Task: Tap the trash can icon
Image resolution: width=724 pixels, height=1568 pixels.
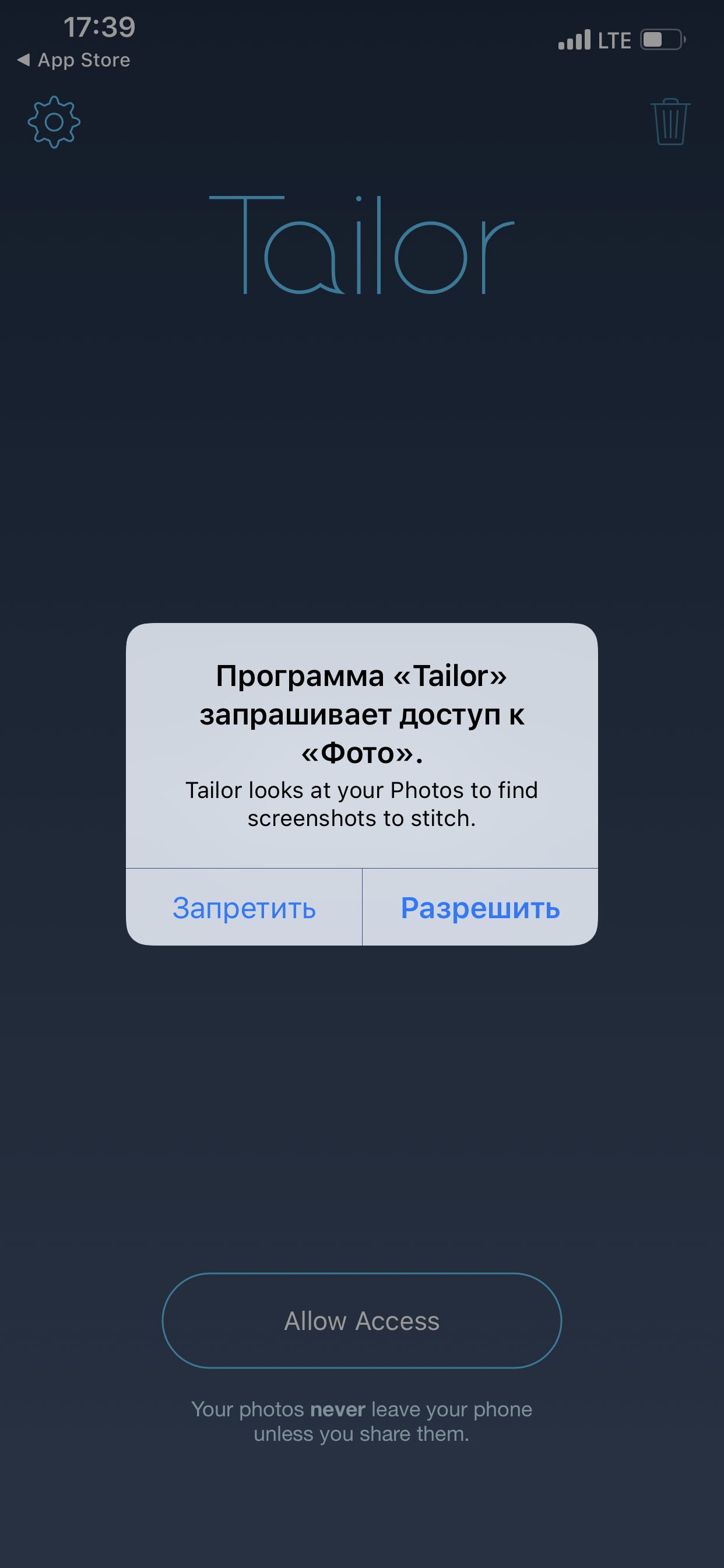Action: pyautogui.click(x=670, y=122)
